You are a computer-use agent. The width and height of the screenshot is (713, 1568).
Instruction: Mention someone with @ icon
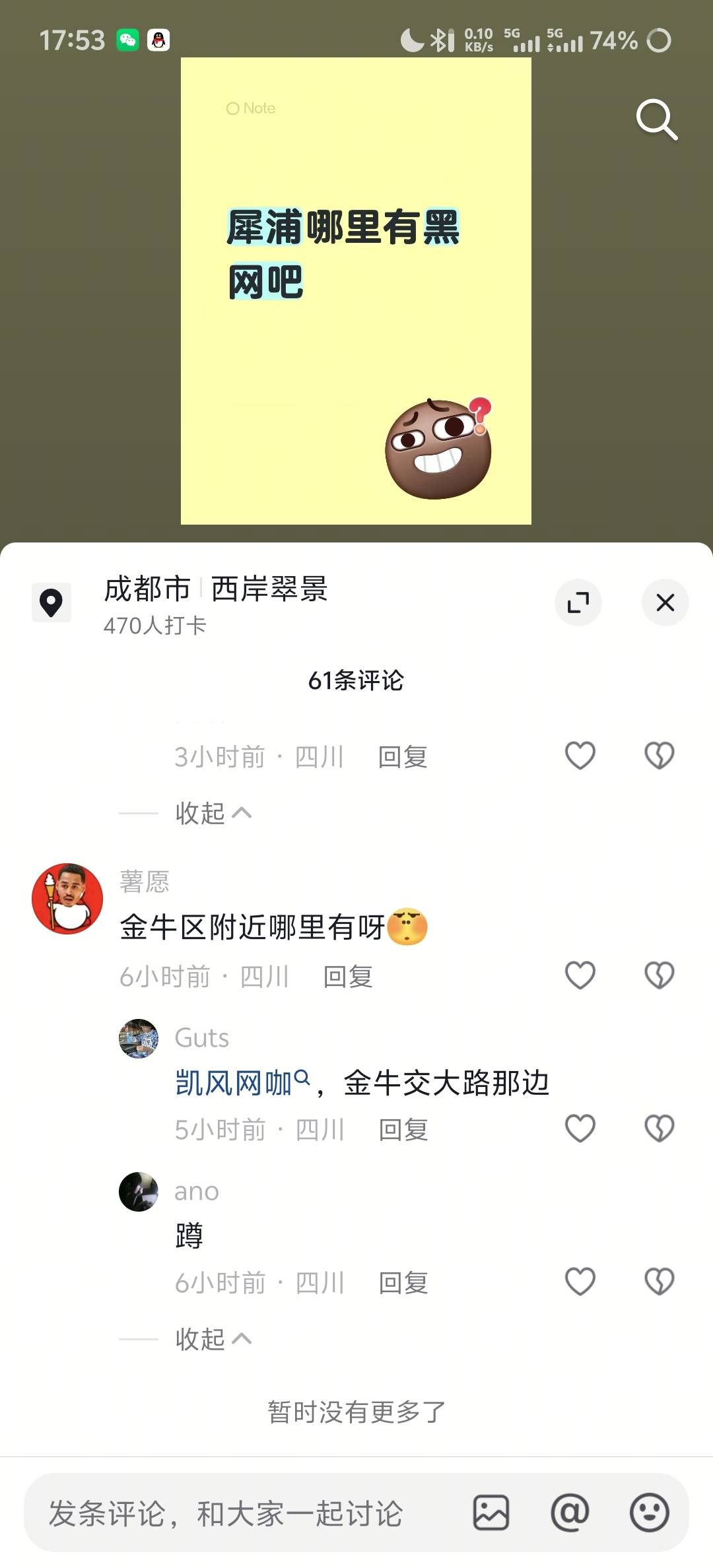click(x=570, y=1513)
